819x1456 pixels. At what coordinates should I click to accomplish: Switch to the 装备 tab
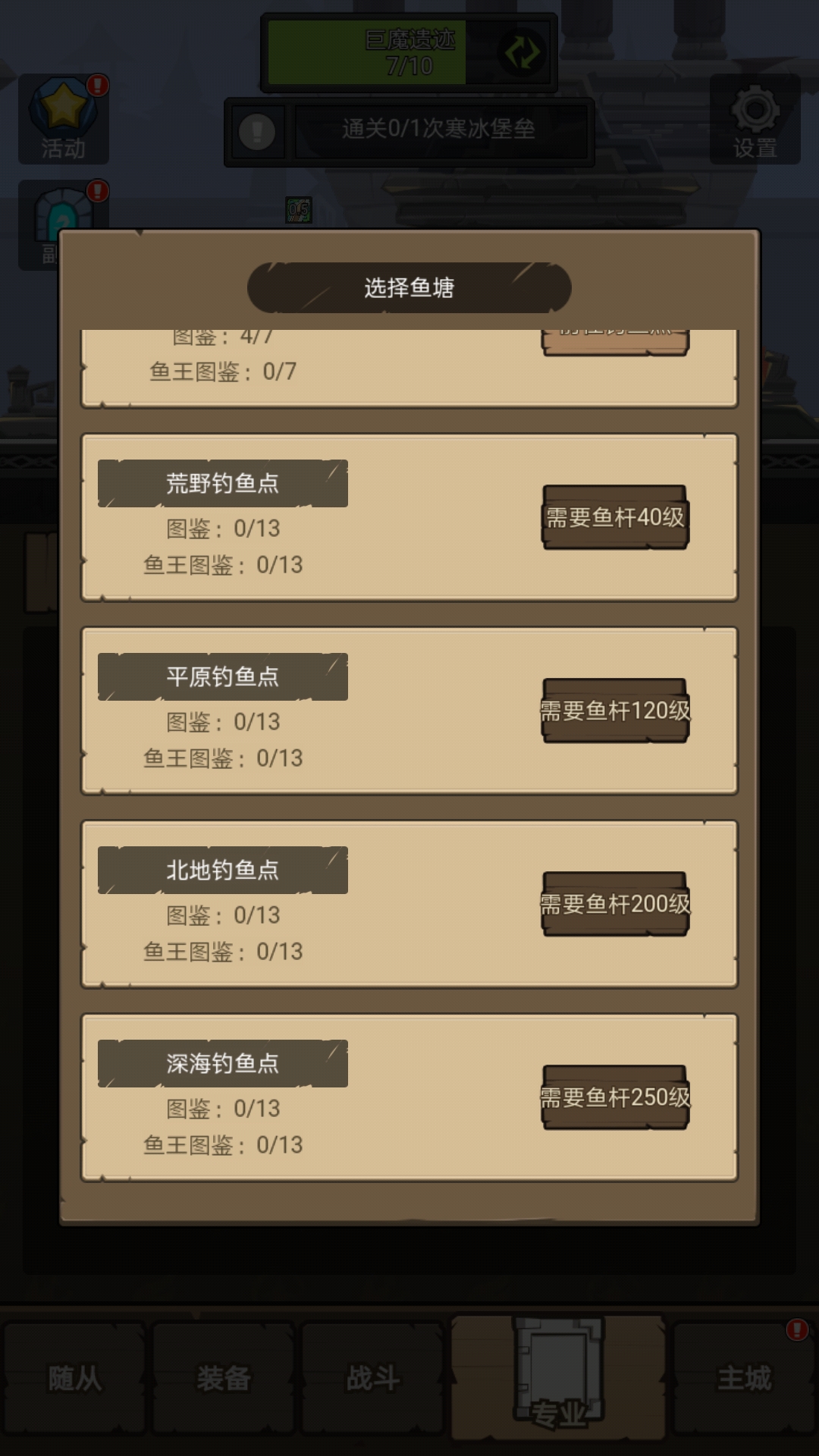click(x=224, y=1380)
